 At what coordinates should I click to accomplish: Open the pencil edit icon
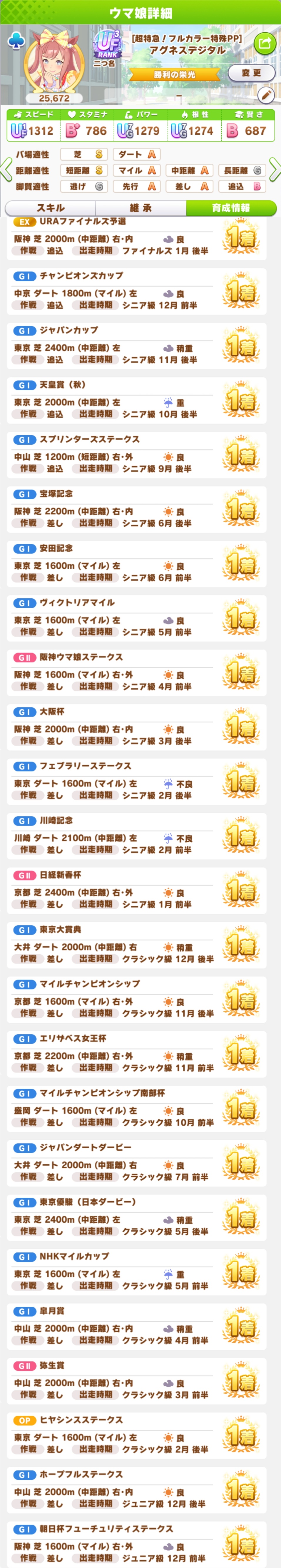click(265, 94)
